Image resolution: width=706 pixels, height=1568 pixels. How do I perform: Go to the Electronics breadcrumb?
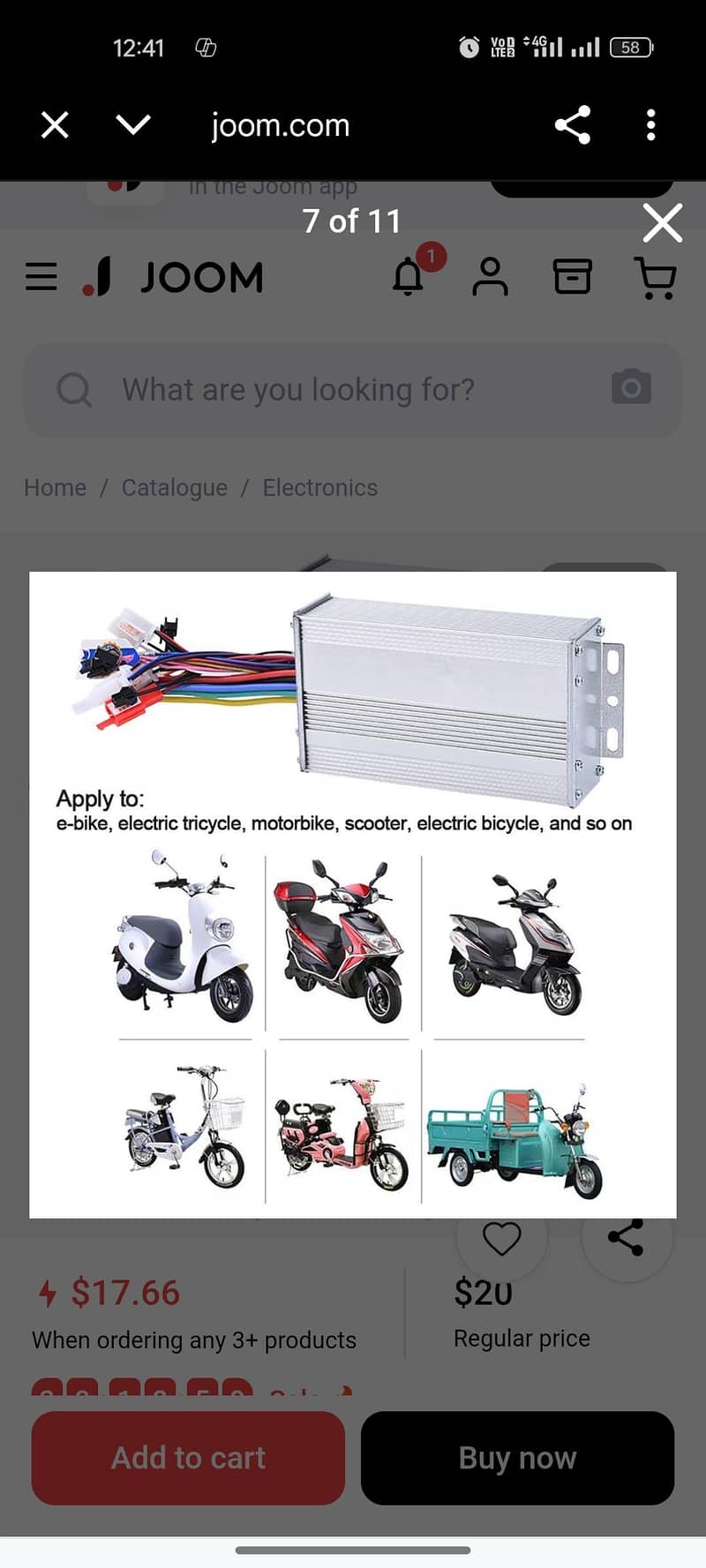tap(319, 487)
